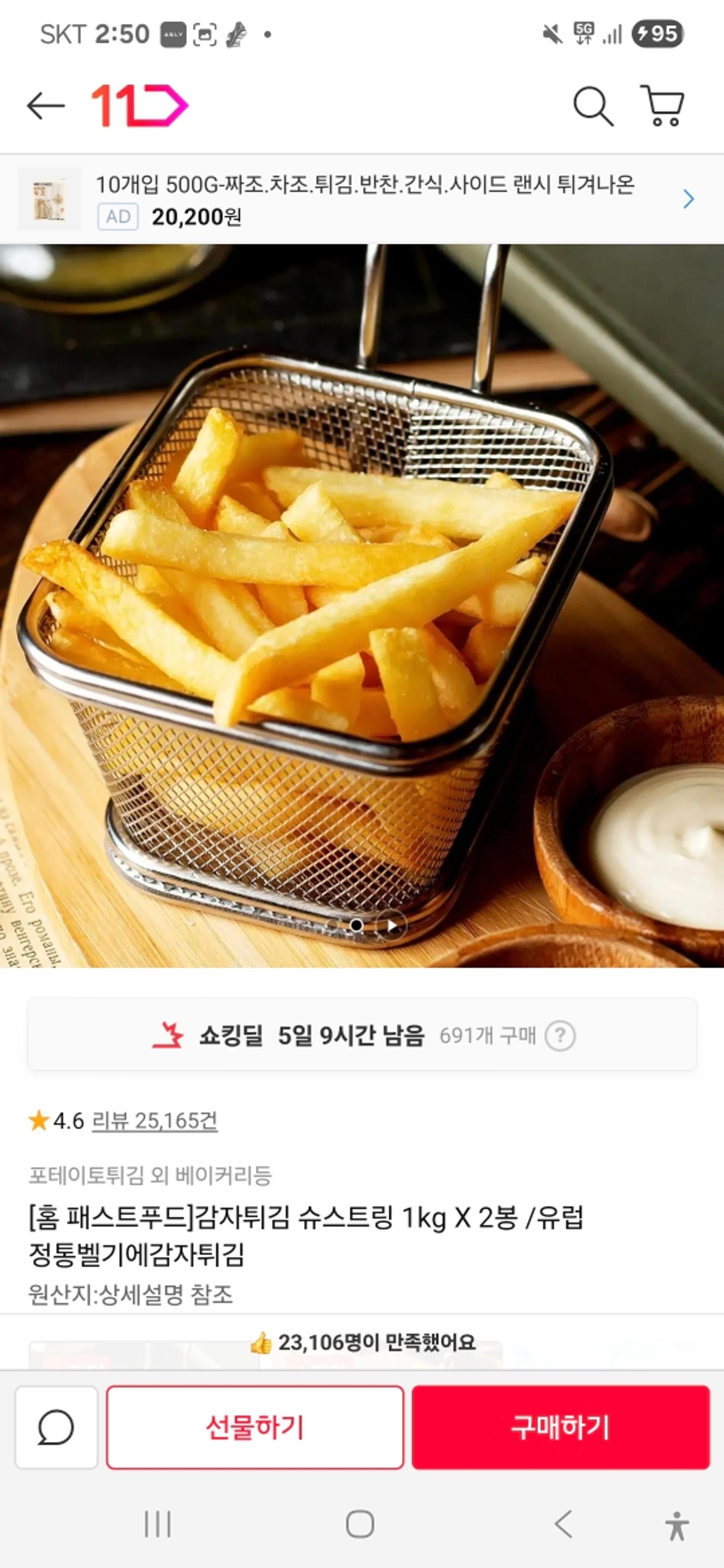Open the 11st home logo

139,106
